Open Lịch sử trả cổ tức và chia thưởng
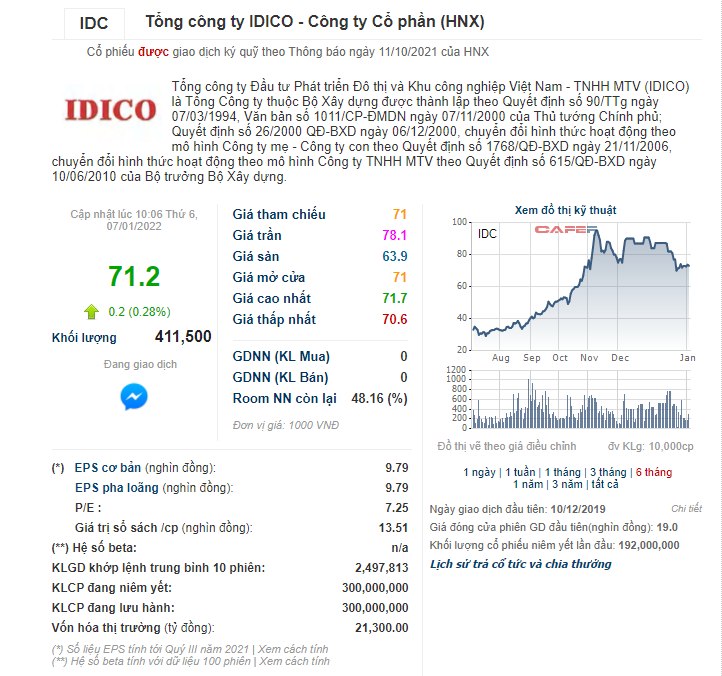 click(520, 564)
